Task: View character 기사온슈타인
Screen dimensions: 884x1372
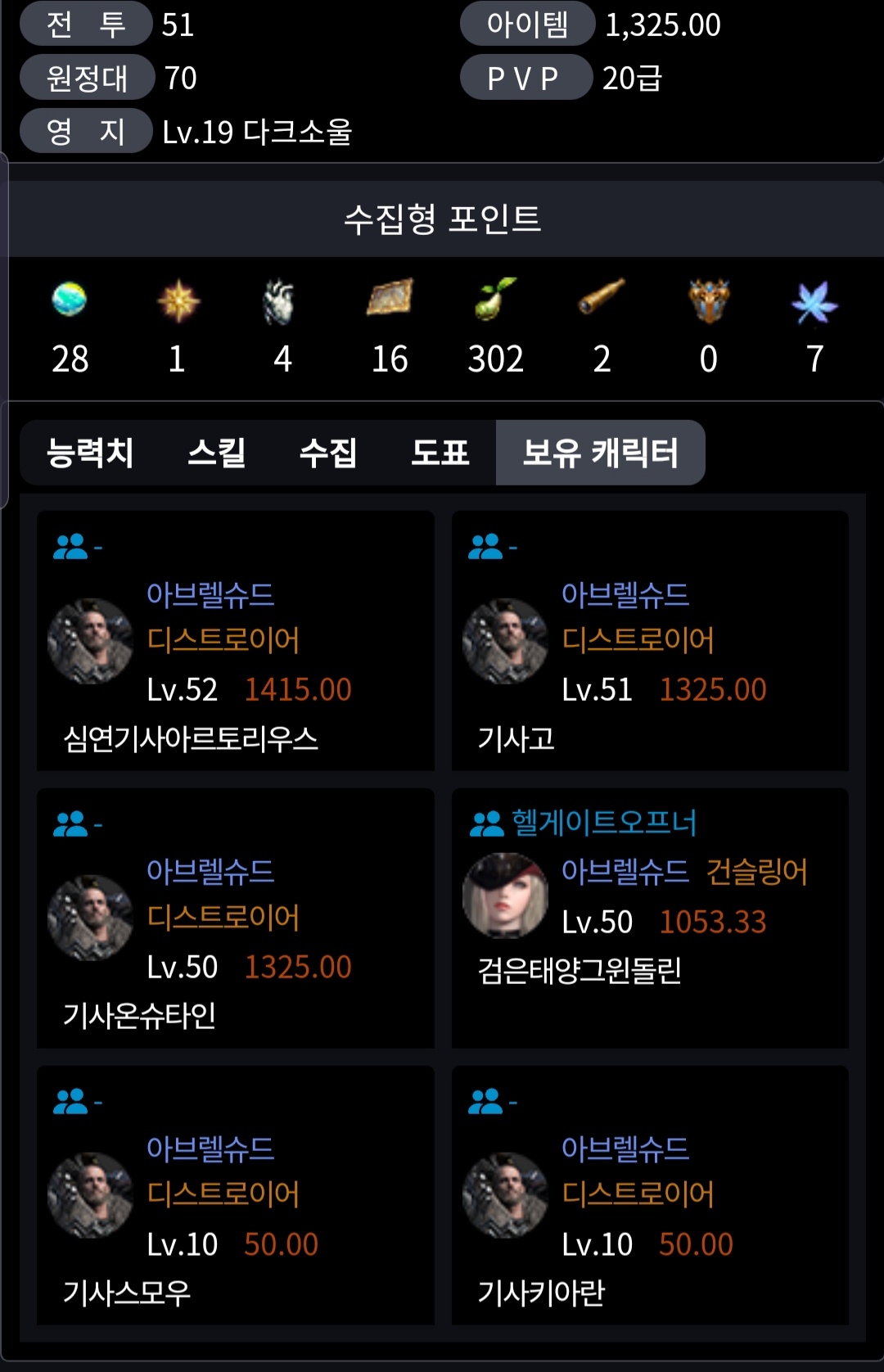Action: [236, 918]
